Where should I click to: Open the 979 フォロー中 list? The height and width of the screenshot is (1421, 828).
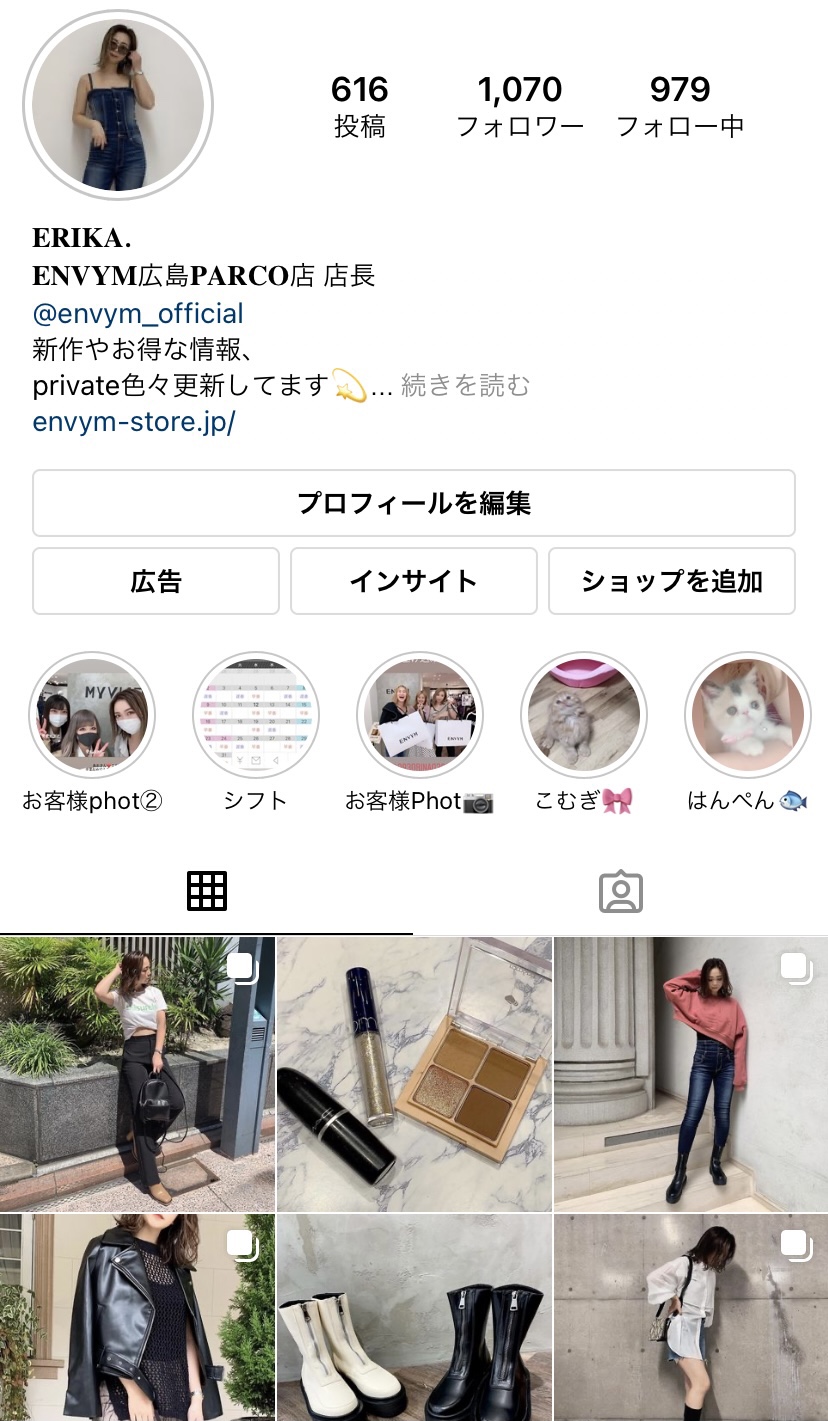[x=680, y=106]
